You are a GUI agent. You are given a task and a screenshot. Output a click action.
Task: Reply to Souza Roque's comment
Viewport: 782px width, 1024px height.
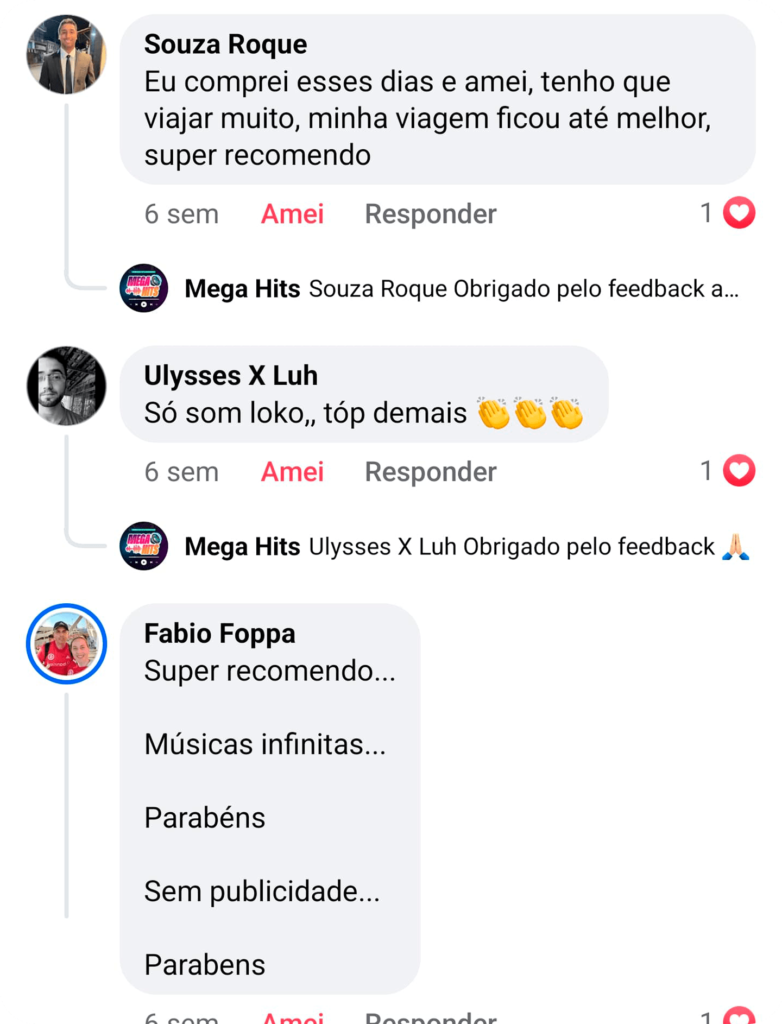pyautogui.click(x=430, y=214)
